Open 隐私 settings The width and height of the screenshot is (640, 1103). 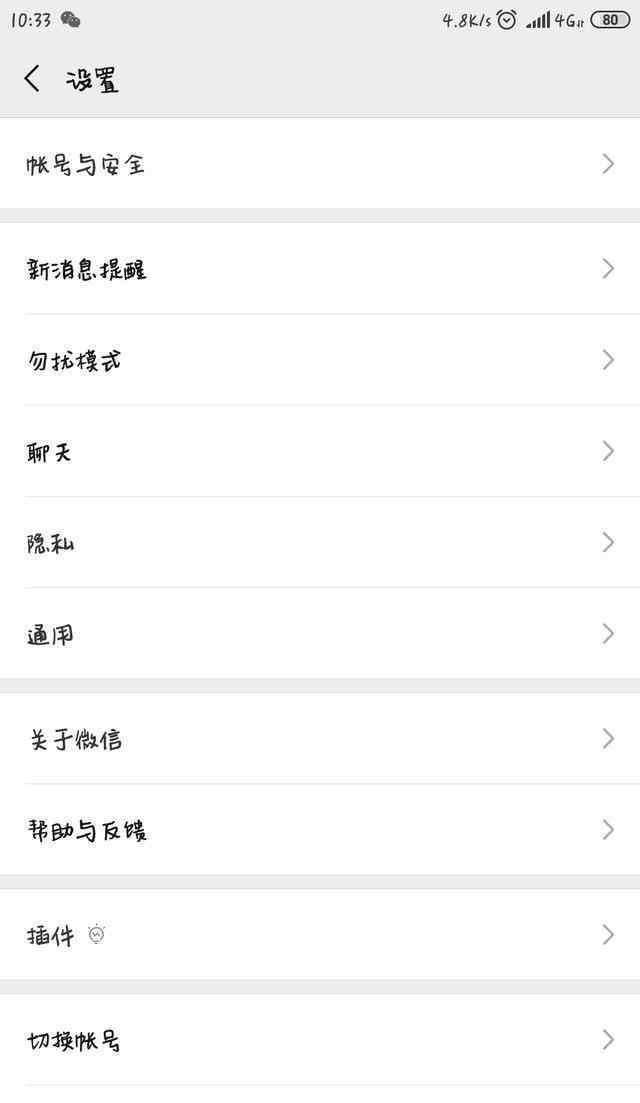320,542
